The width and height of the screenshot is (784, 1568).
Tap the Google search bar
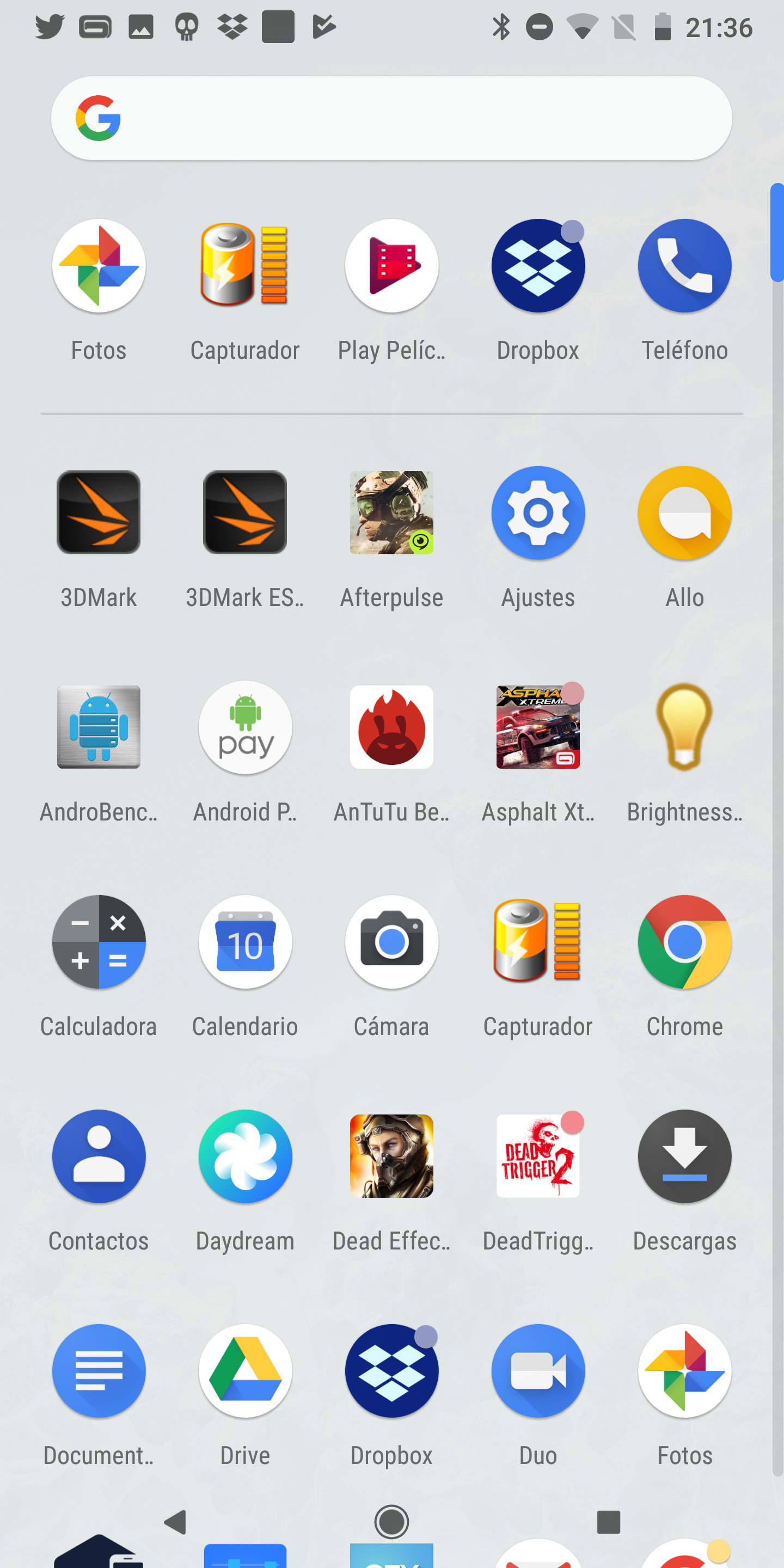(x=391, y=118)
